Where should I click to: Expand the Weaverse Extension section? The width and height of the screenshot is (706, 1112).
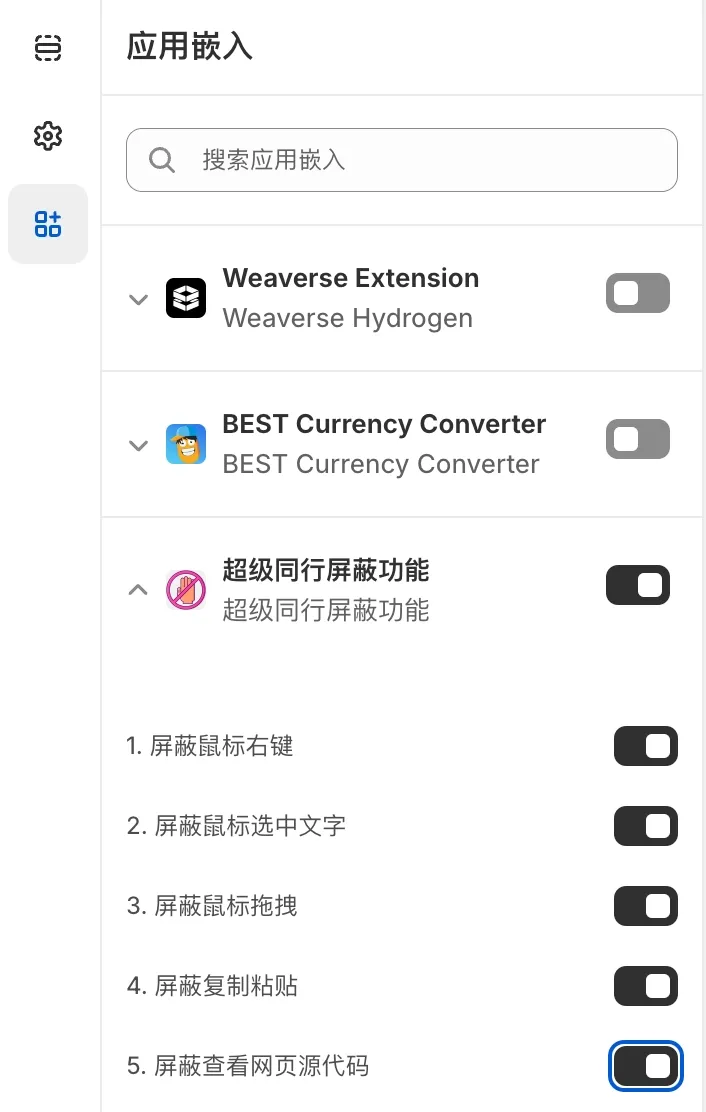point(139,299)
